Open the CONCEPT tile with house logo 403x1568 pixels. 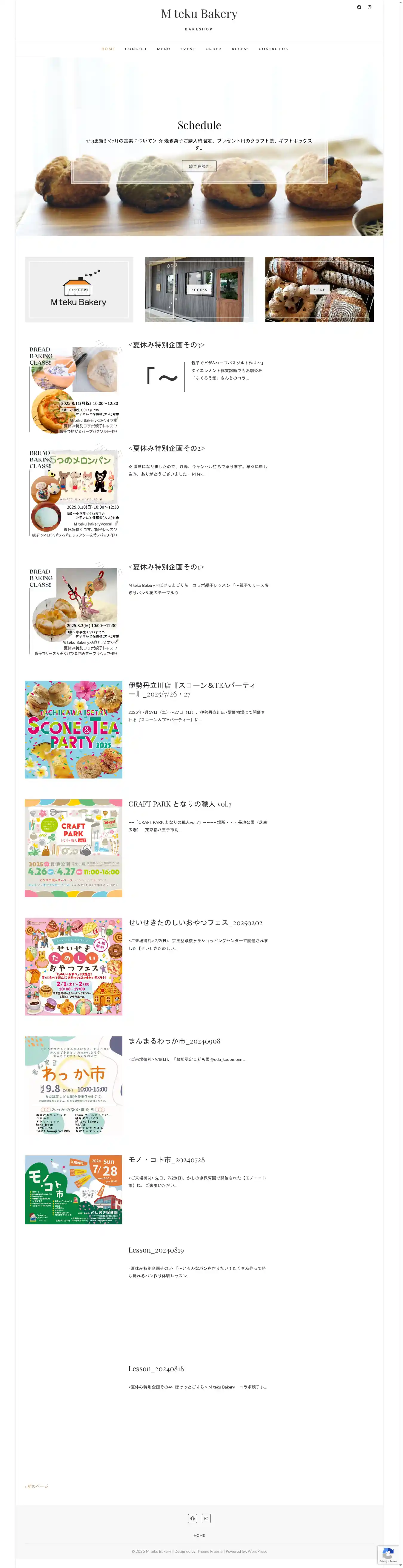point(79,290)
